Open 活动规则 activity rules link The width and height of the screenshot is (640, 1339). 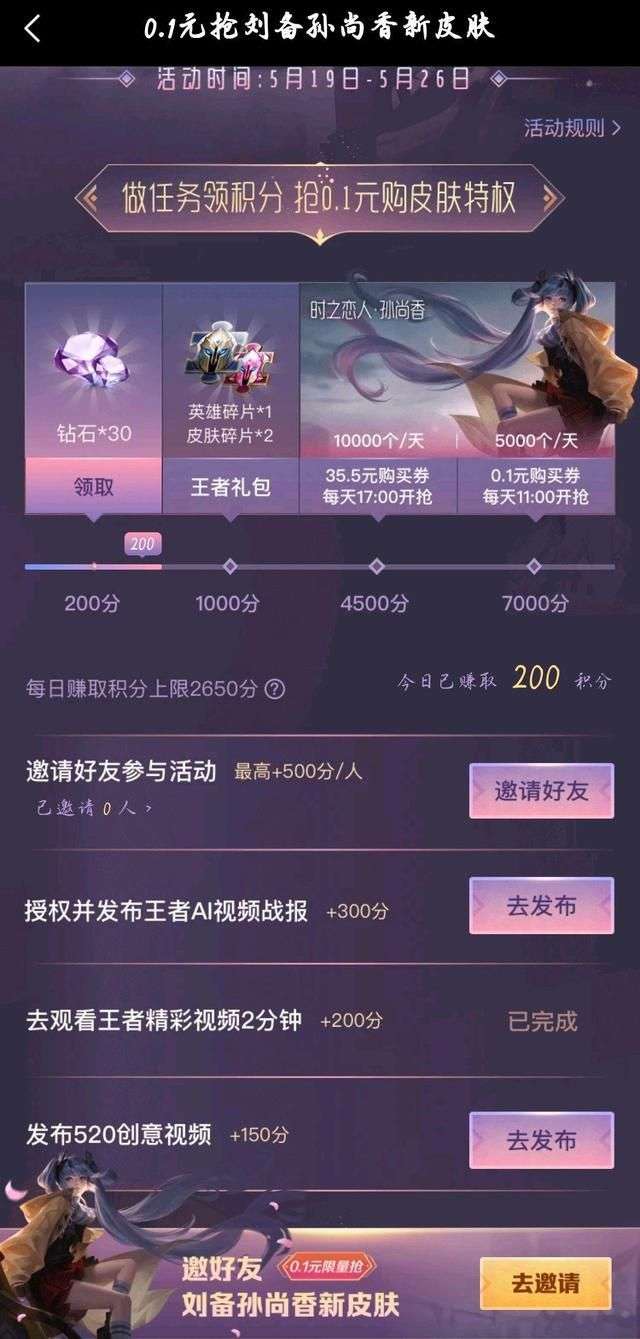(572, 128)
